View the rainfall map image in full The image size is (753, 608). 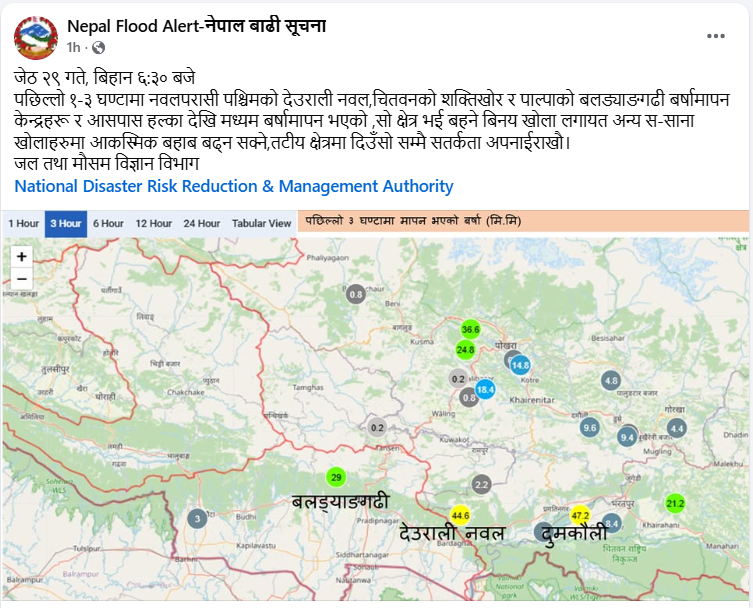(x=376, y=420)
